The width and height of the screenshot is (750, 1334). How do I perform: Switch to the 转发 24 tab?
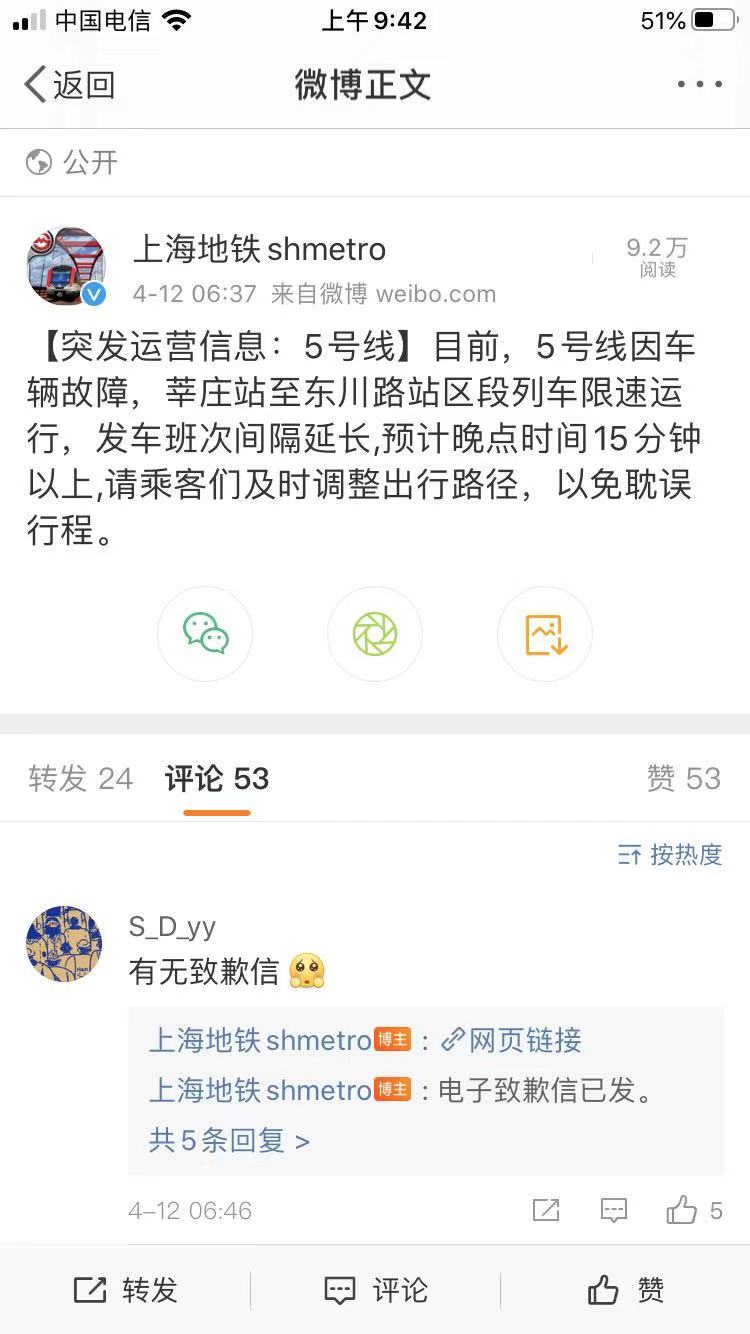tap(80, 778)
